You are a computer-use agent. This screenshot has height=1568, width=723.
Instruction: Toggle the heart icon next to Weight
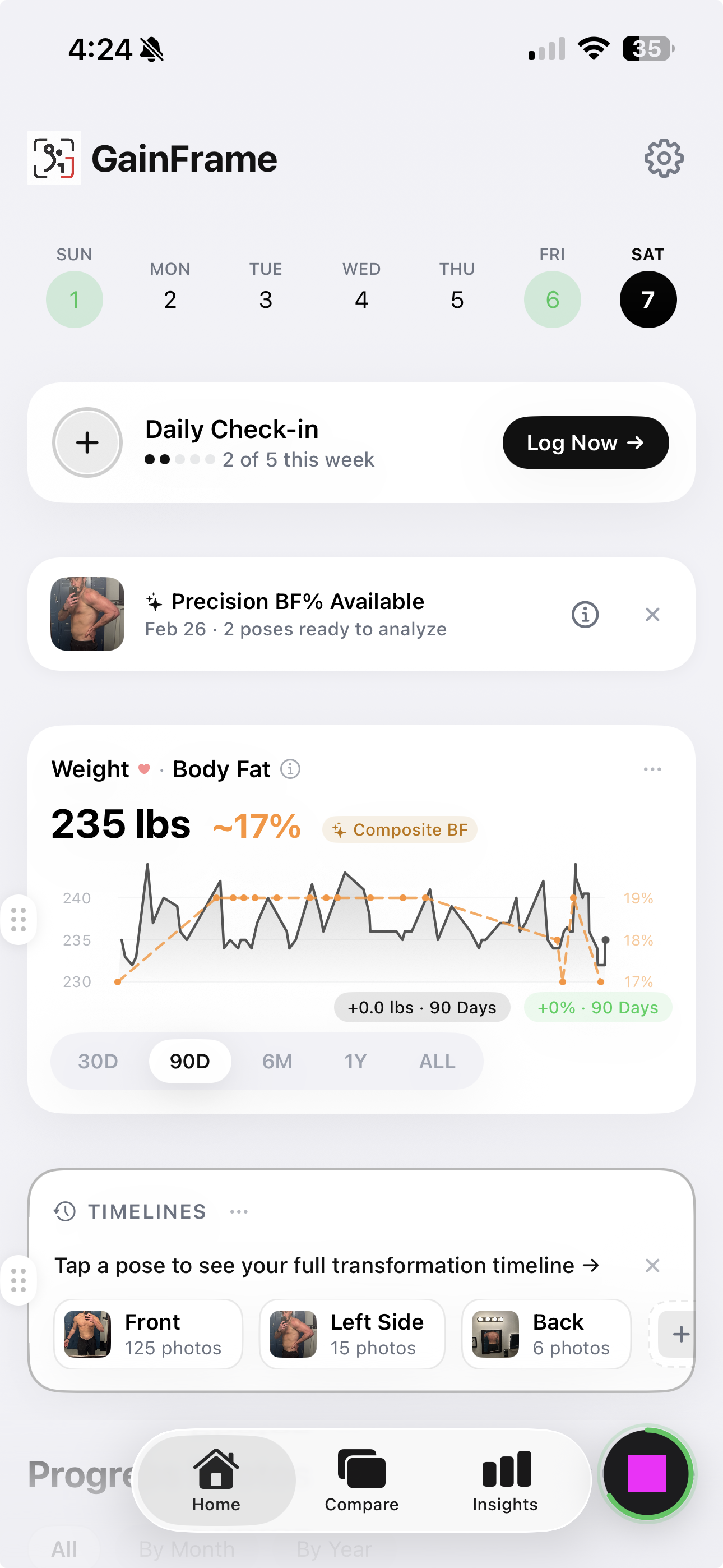(x=143, y=769)
